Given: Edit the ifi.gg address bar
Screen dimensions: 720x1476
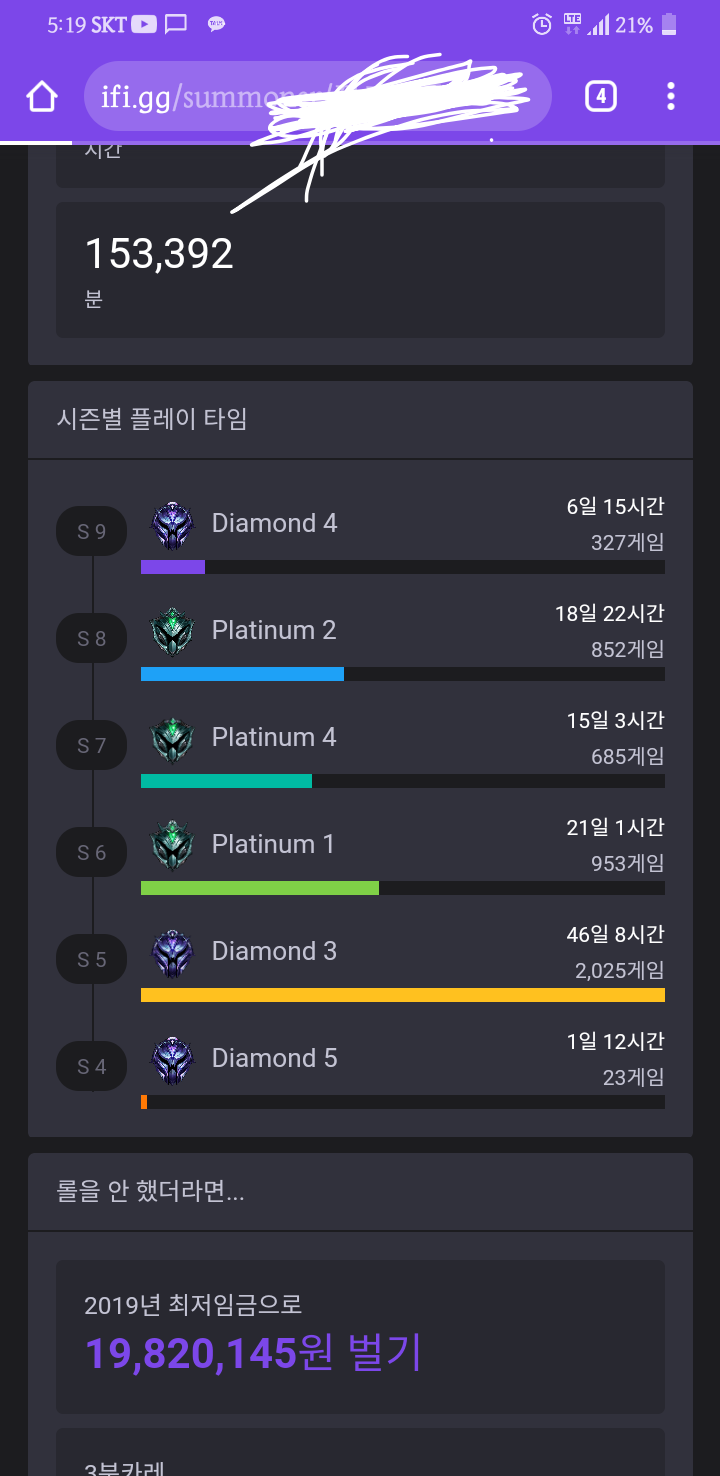Looking at the screenshot, I should pyautogui.click(x=318, y=96).
